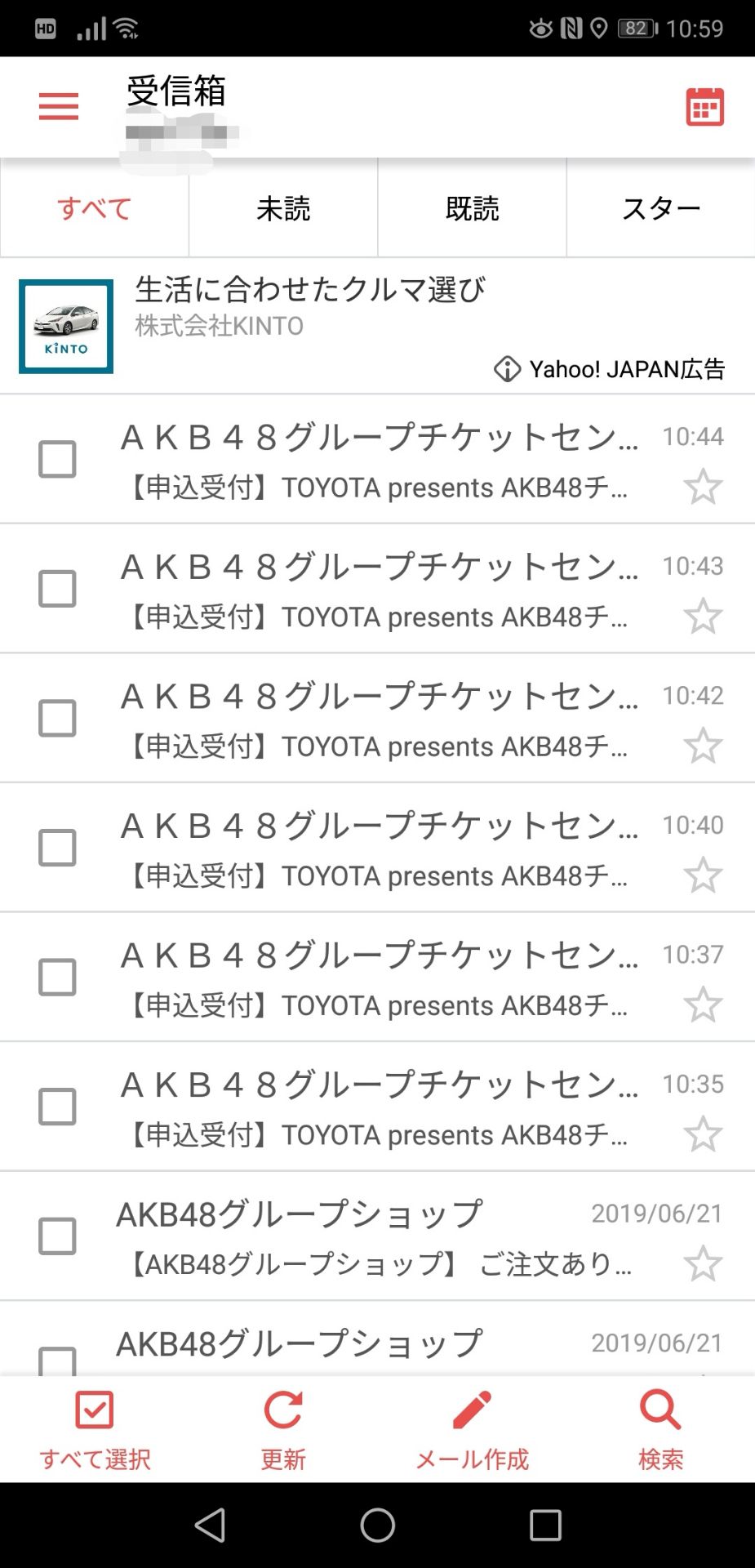The image size is (755, 1568).
Task: Show the スター tab
Action: (x=660, y=208)
